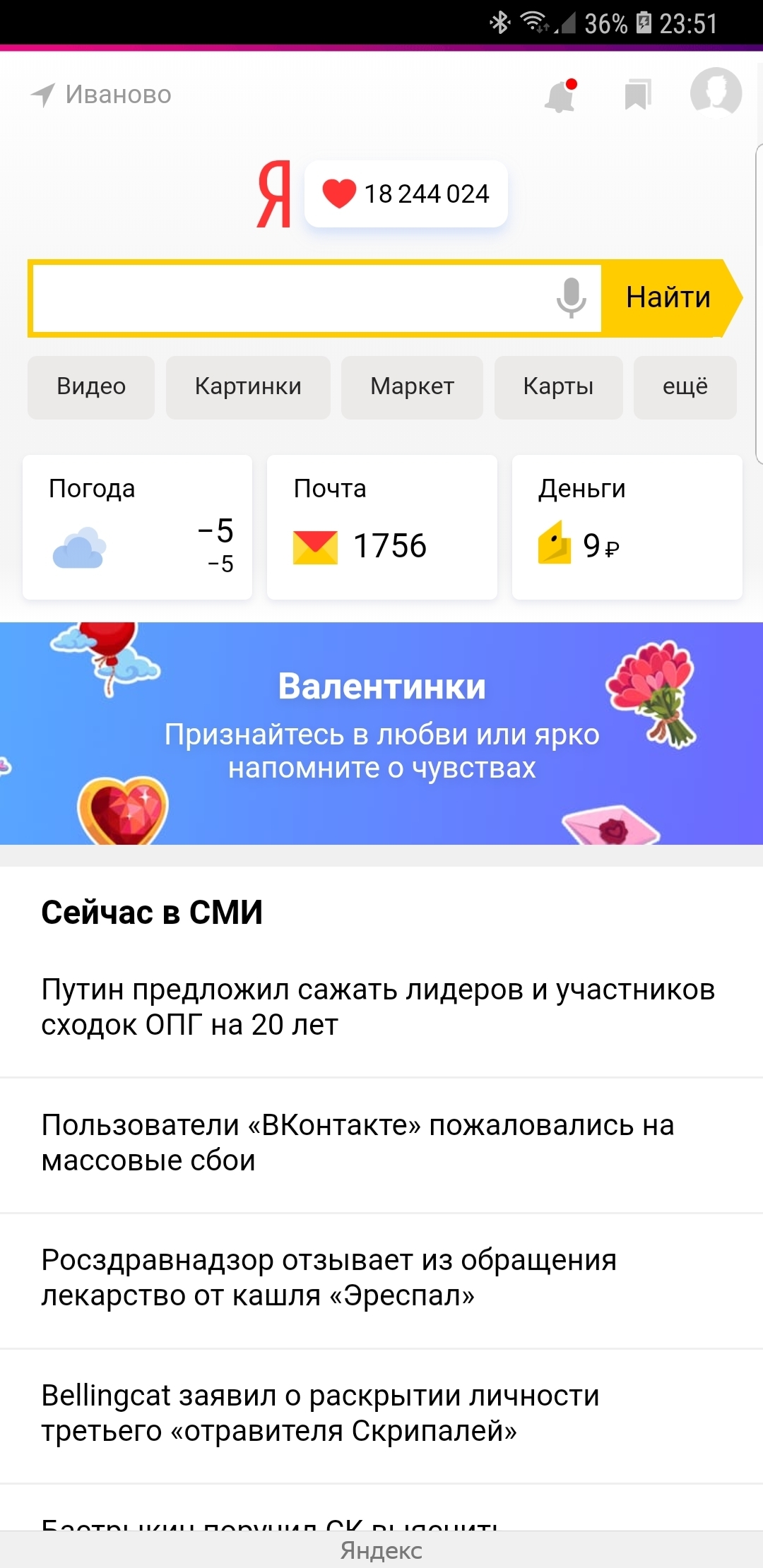Open ВКонтакте outage news story

[x=357, y=1143]
